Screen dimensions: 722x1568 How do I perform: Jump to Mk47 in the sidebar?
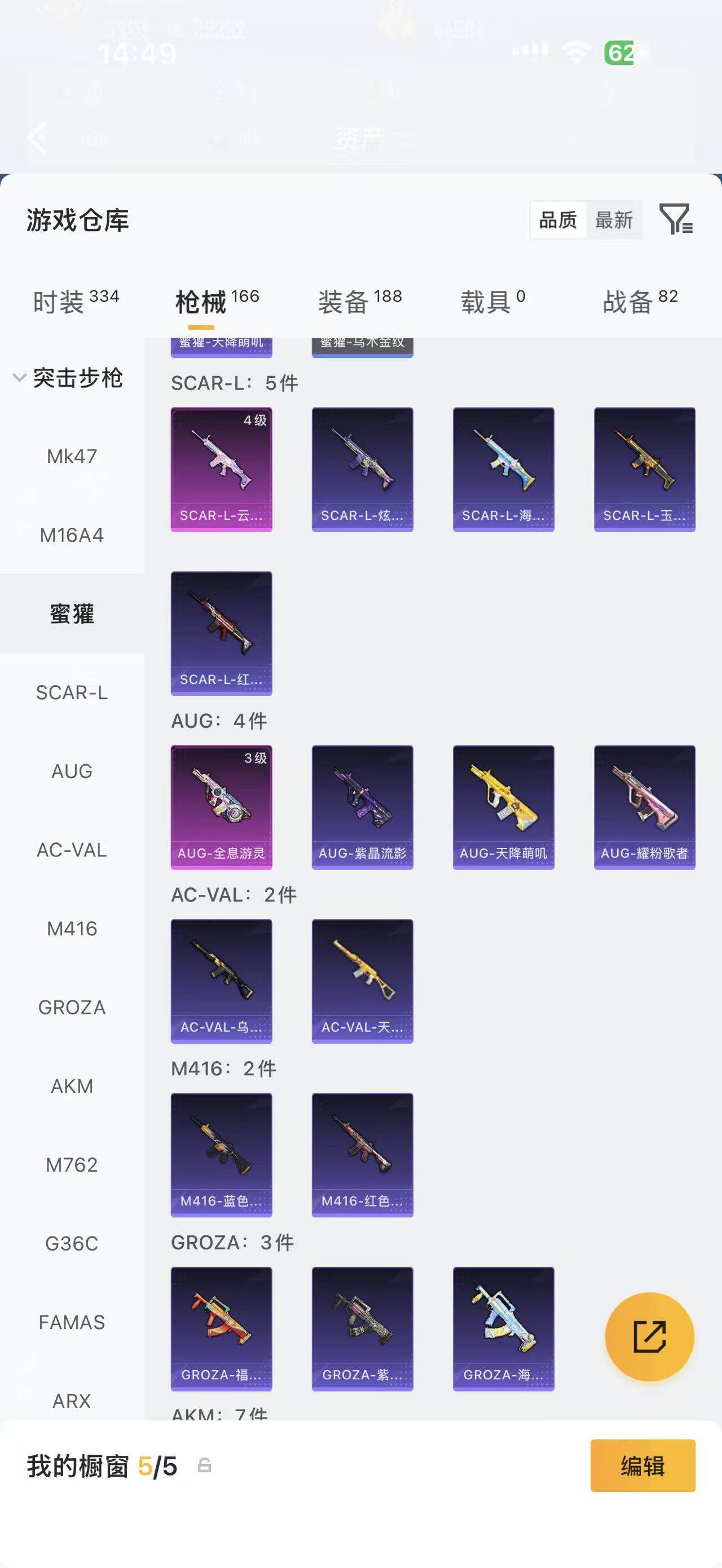coord(72,456)
